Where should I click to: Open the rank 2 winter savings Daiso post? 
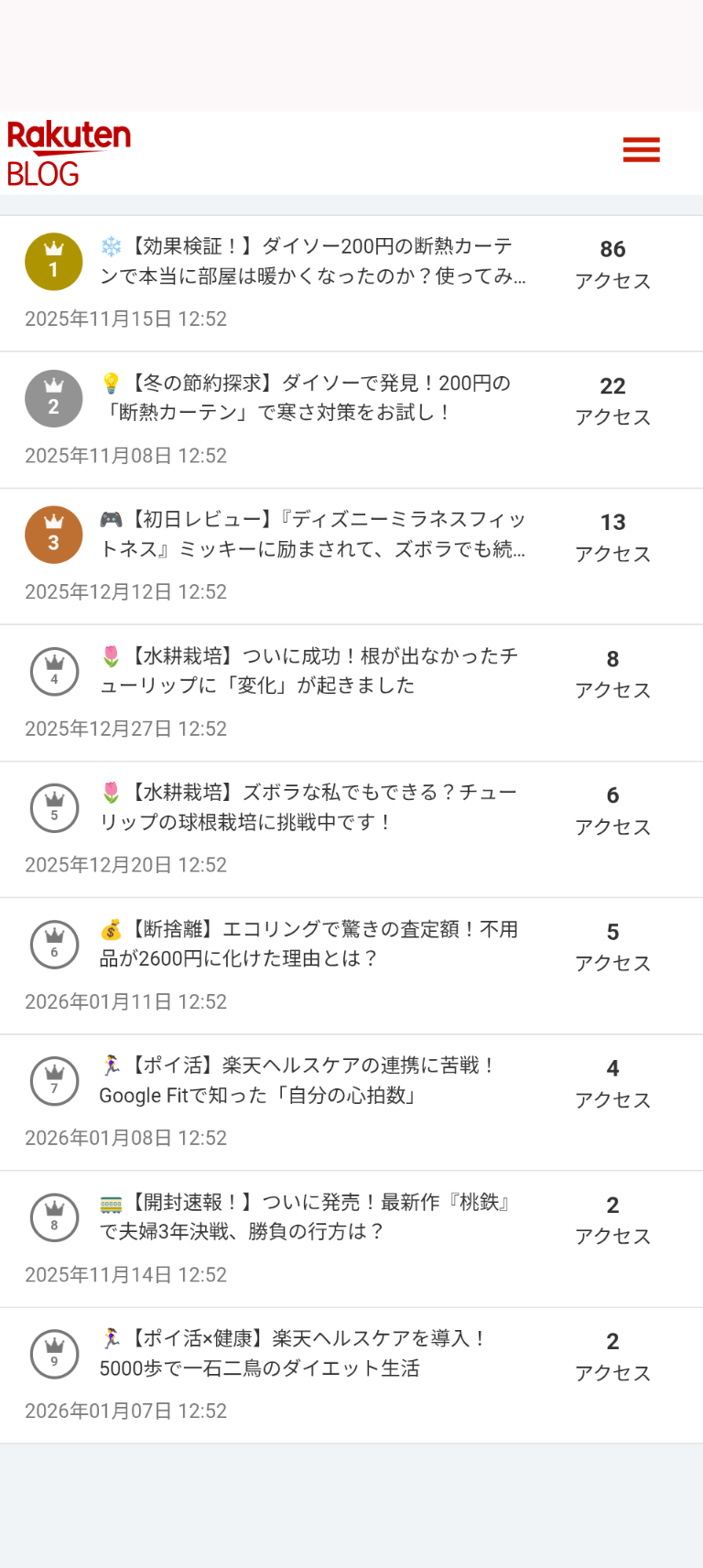tap(305, 398)
